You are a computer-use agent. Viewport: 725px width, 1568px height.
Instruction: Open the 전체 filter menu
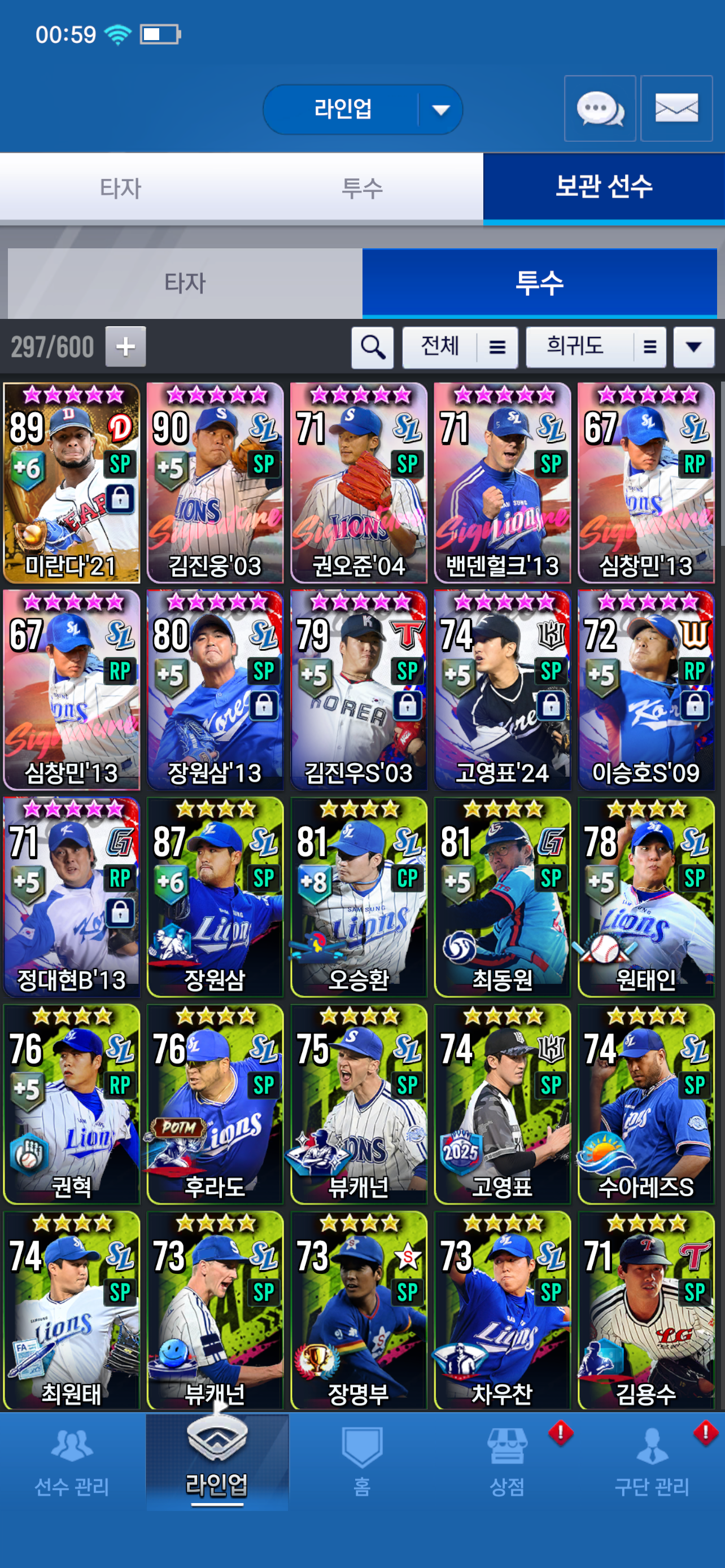[460, 347]
